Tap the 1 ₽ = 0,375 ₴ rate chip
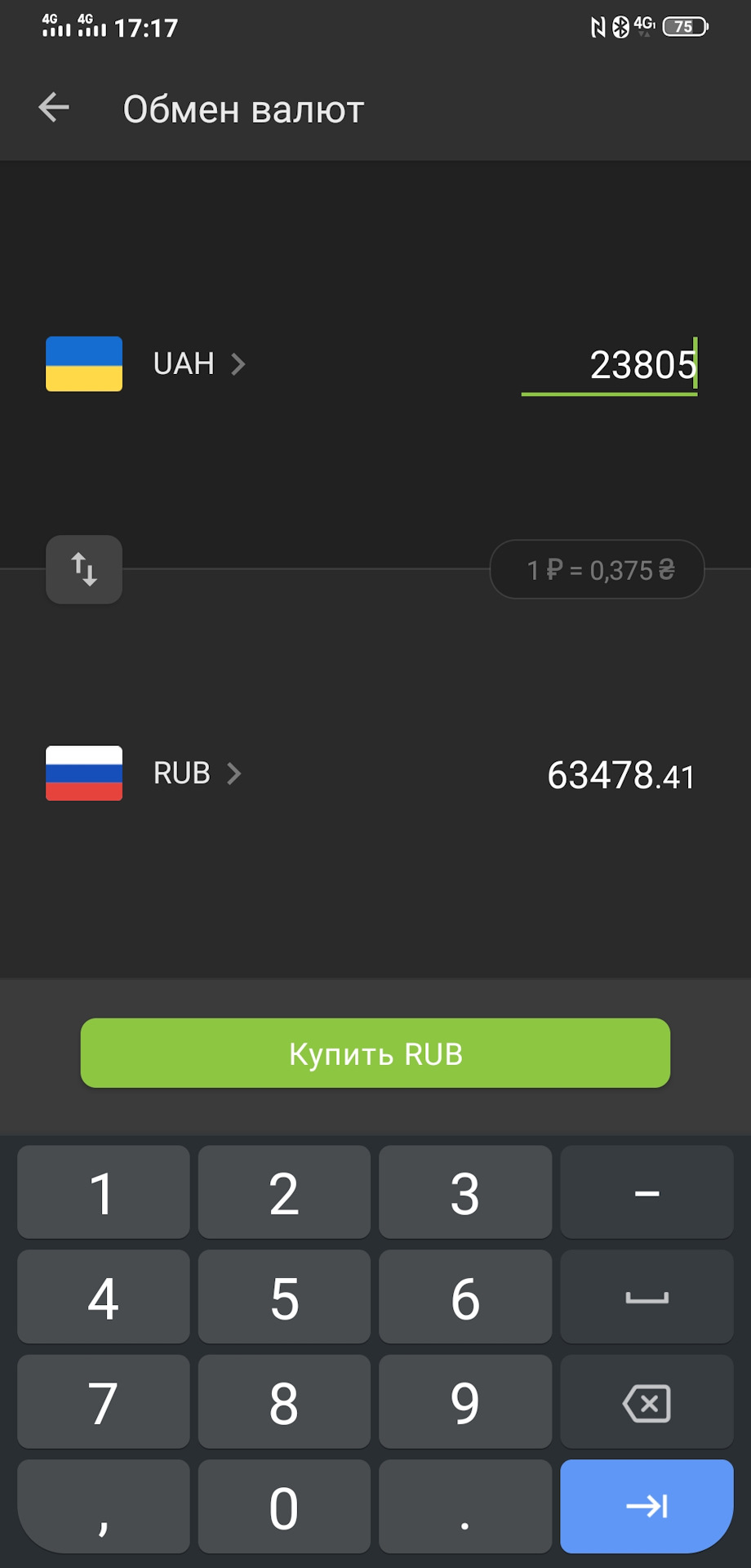Screen dimensions: 751x1568 tap(597, 569)
